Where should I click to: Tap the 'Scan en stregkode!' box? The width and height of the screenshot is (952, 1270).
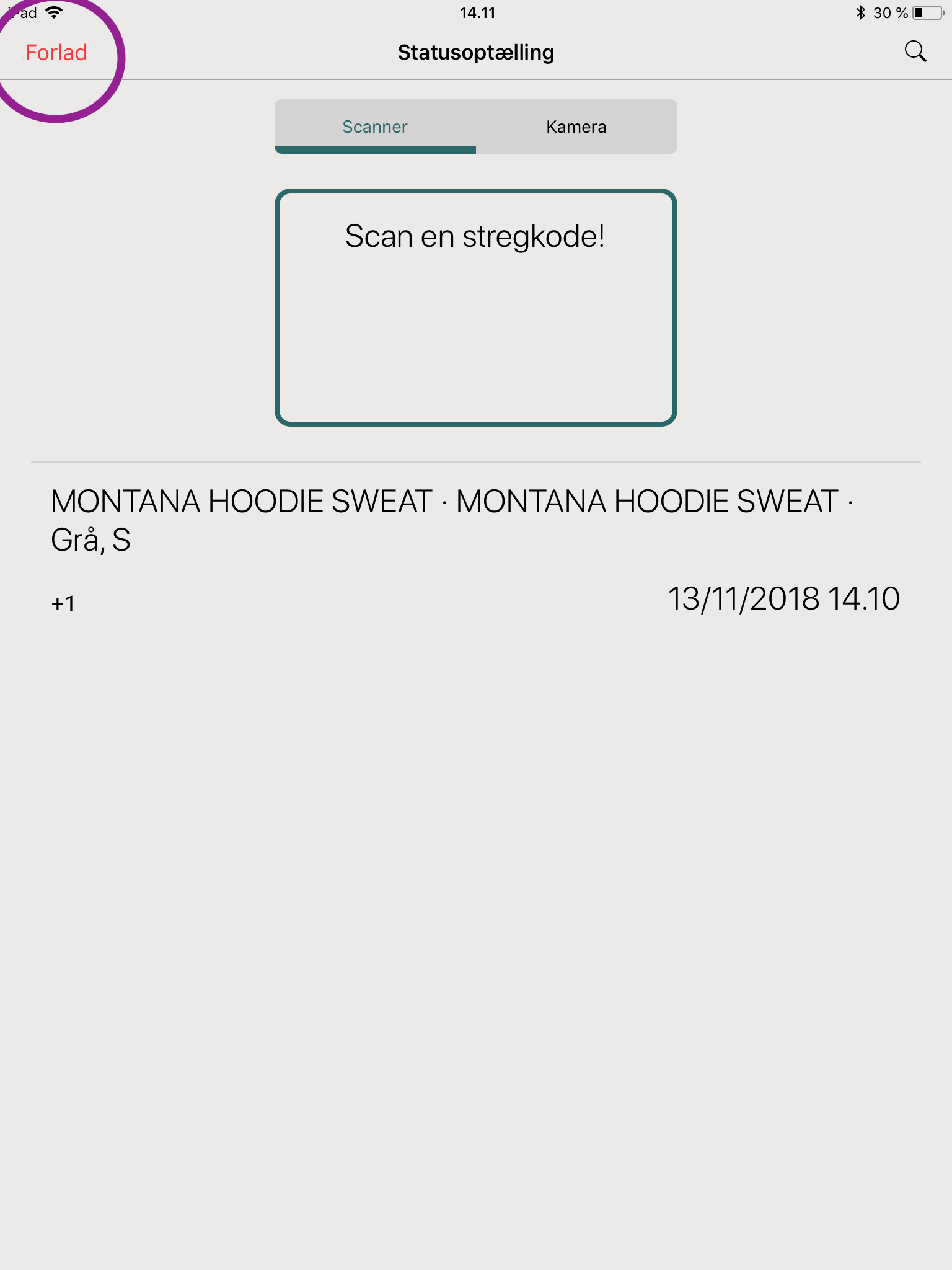pos(475,307)
